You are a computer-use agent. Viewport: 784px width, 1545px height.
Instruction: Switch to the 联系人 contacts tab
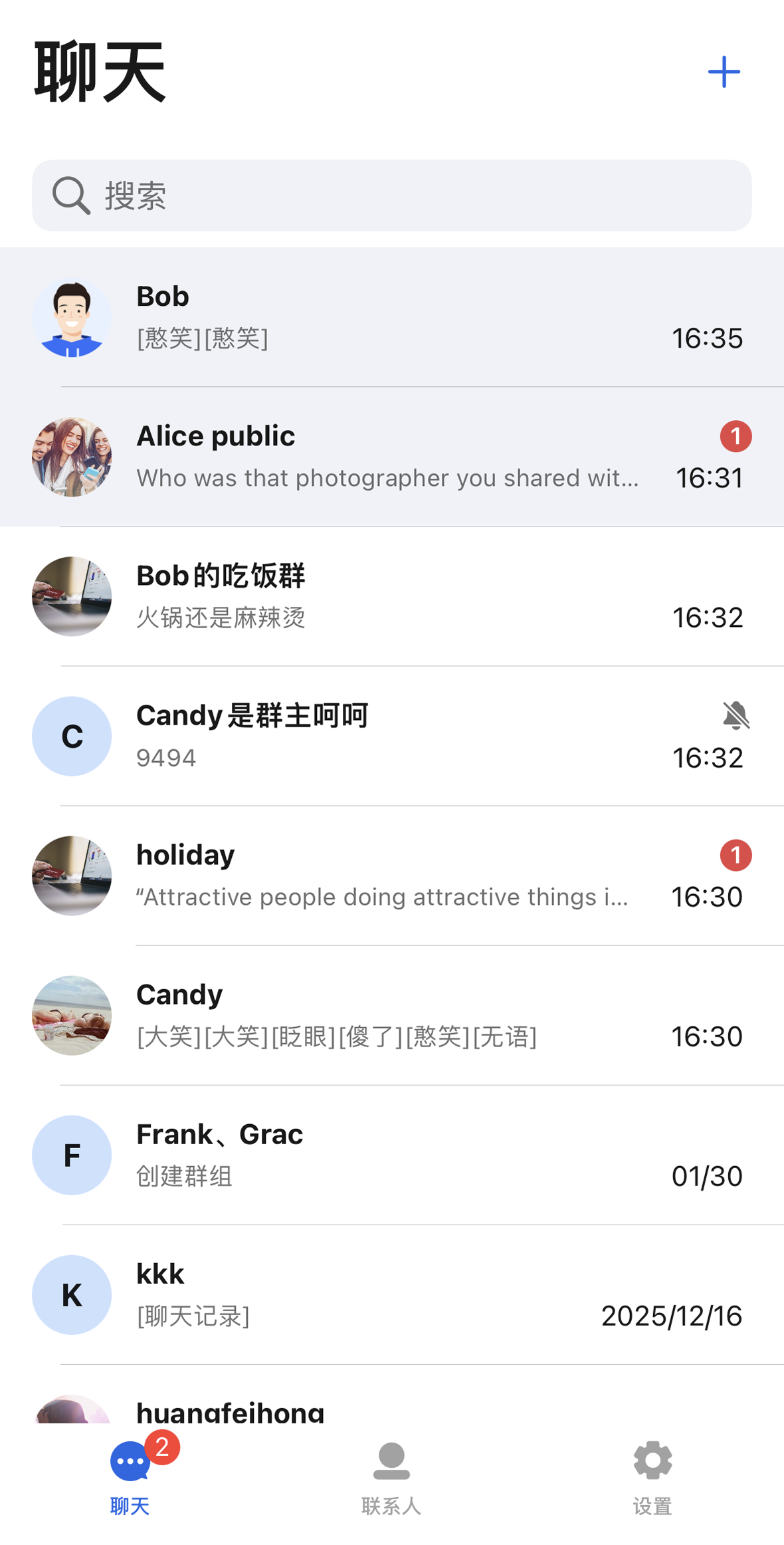click(391, 1477)
